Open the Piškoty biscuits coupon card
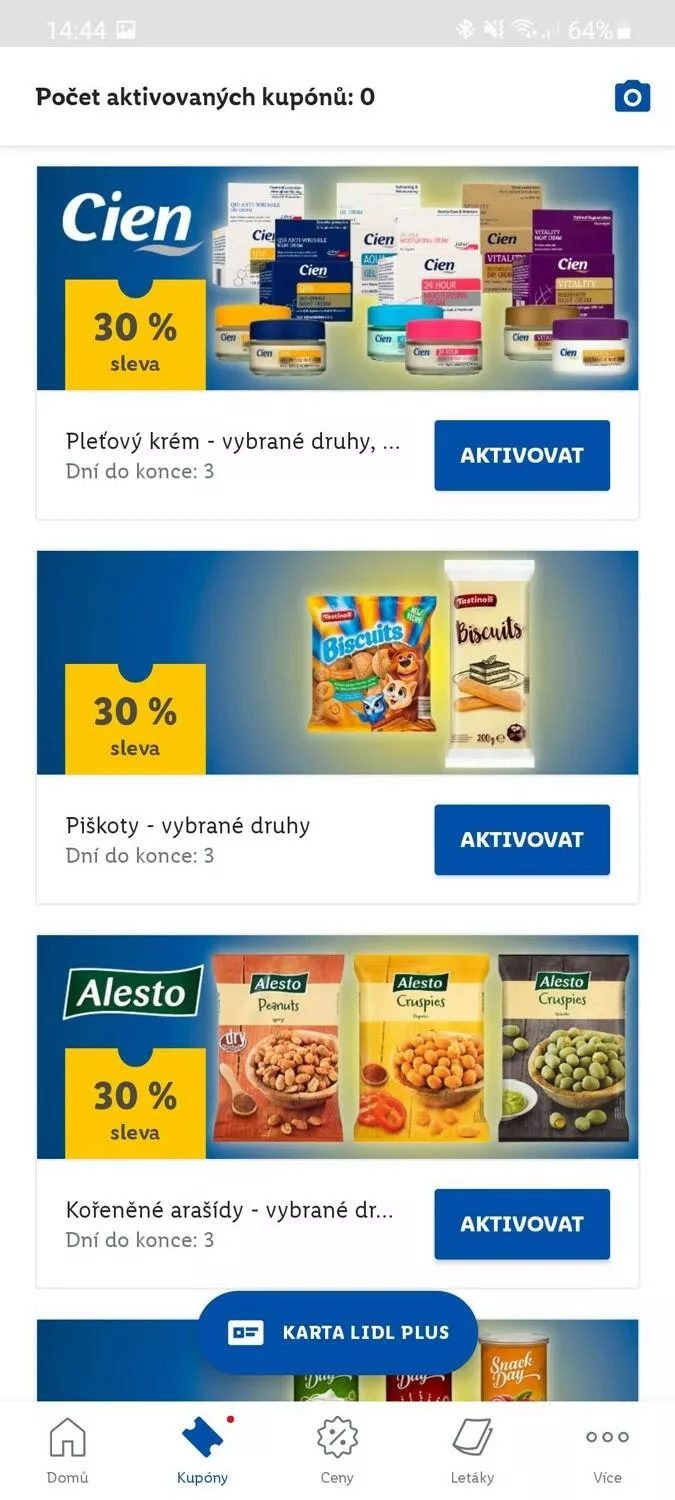 (x=337, y=727)
